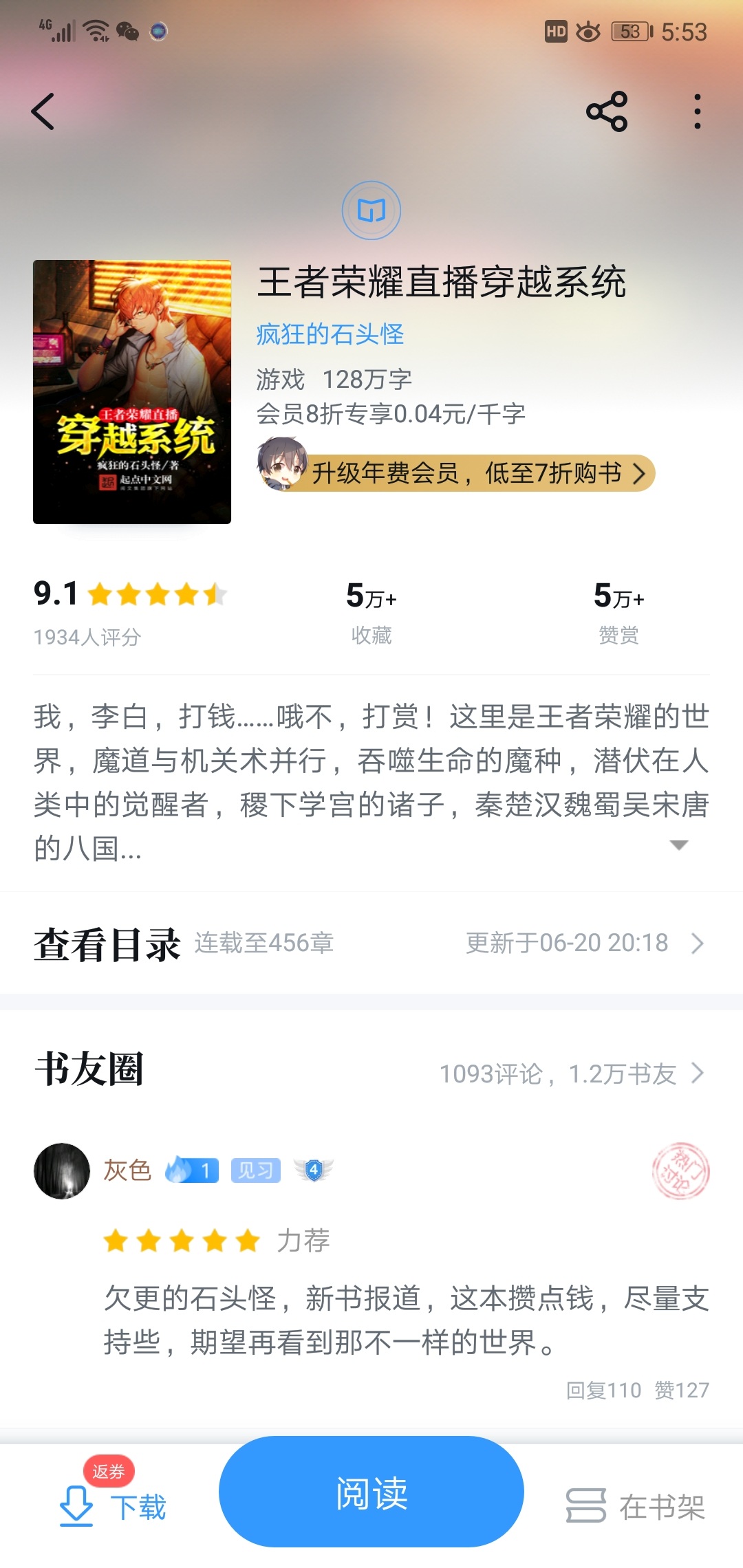
Task: Open user 灰色's profile avatar
Action: (62, 1171)
